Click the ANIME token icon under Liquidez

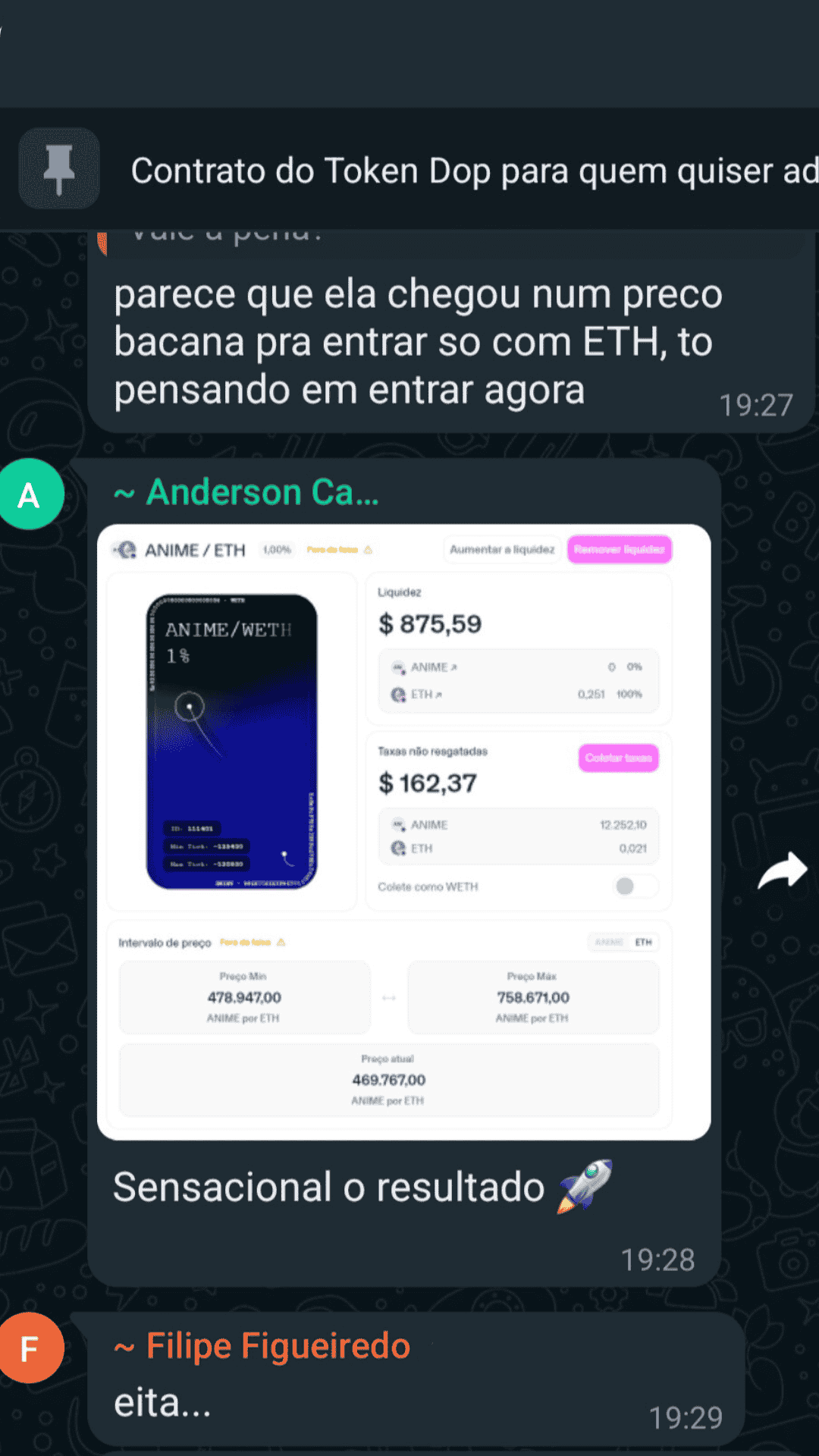397,667
